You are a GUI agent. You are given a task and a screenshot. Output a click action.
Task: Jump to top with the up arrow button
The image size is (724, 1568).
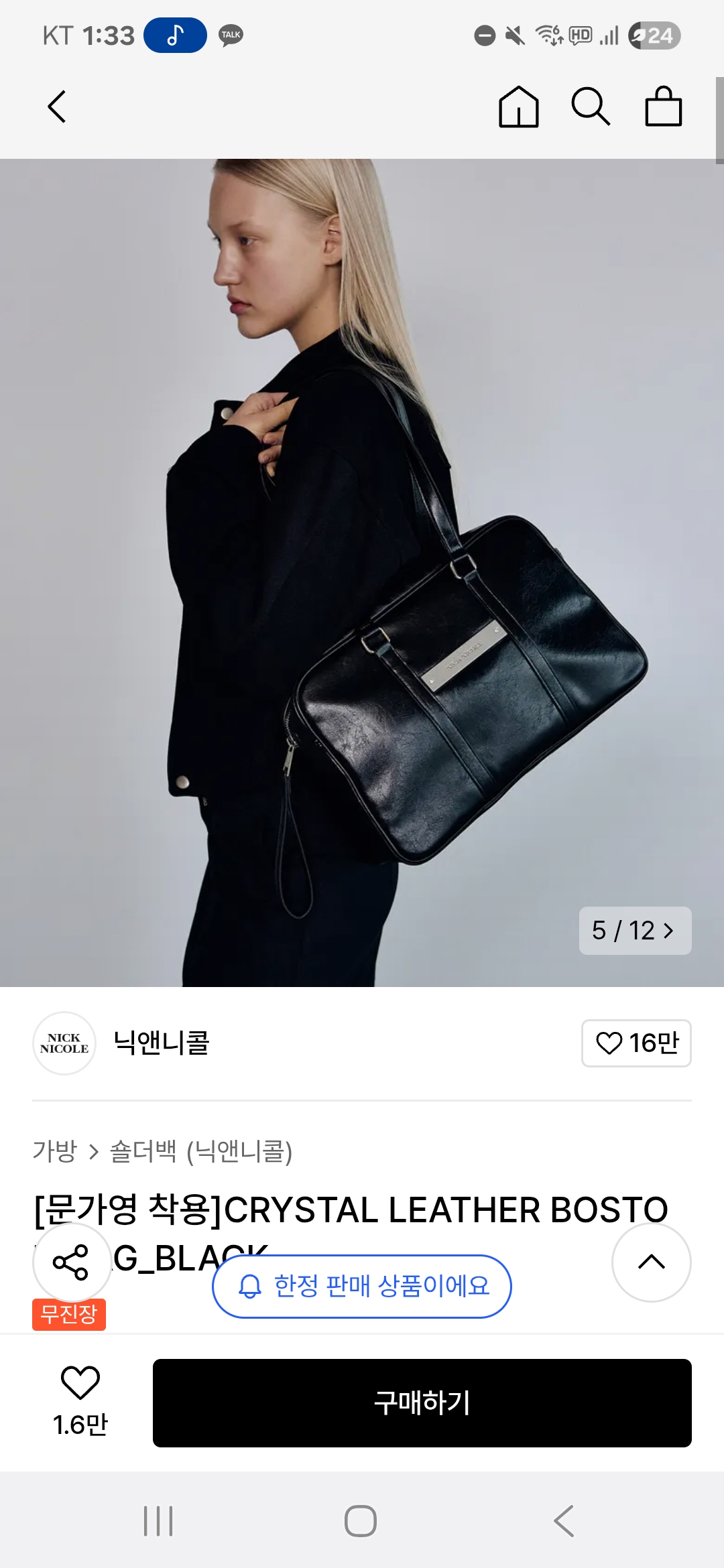(651, 1262)
